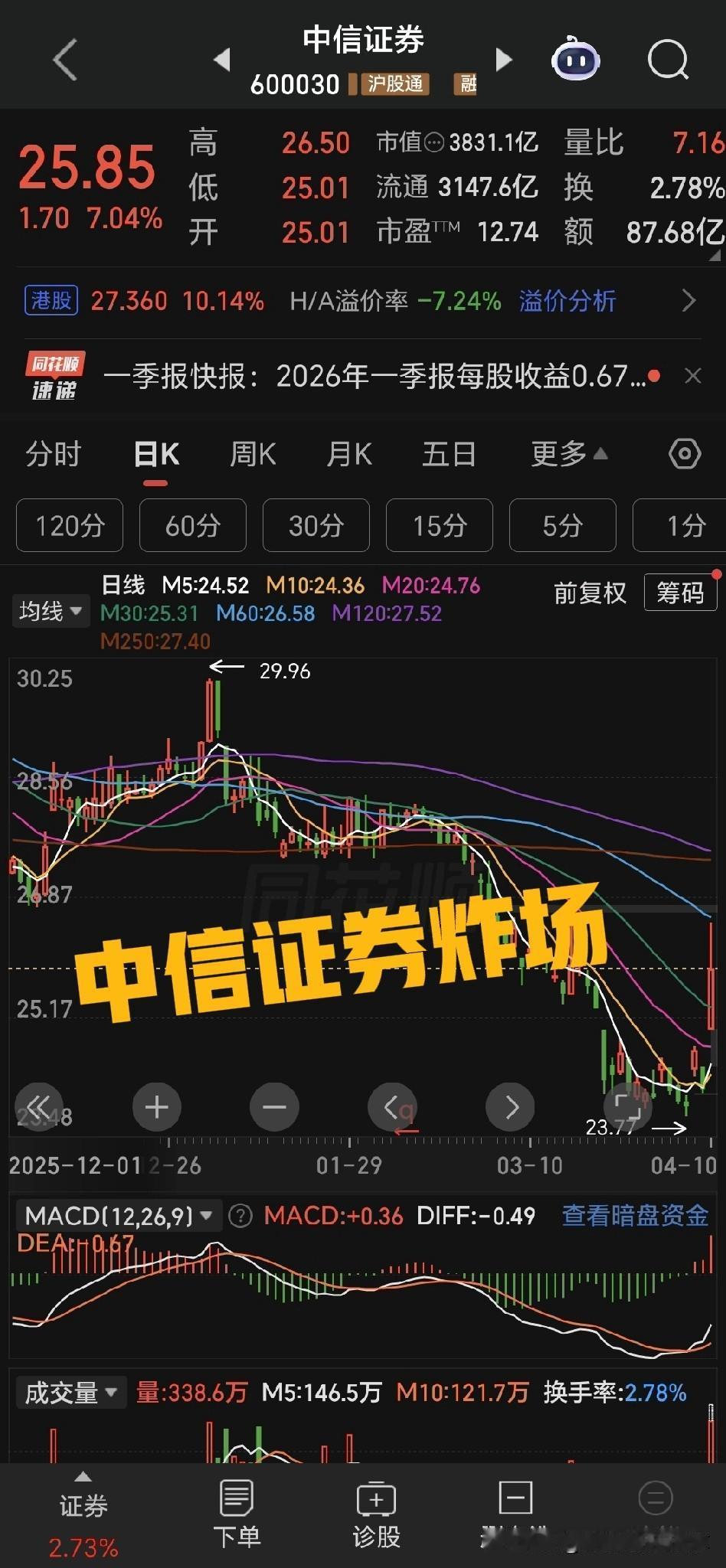Zoom out of chart with minus icon
This screenshot has height=1568, width=726.
point(274,1107)
